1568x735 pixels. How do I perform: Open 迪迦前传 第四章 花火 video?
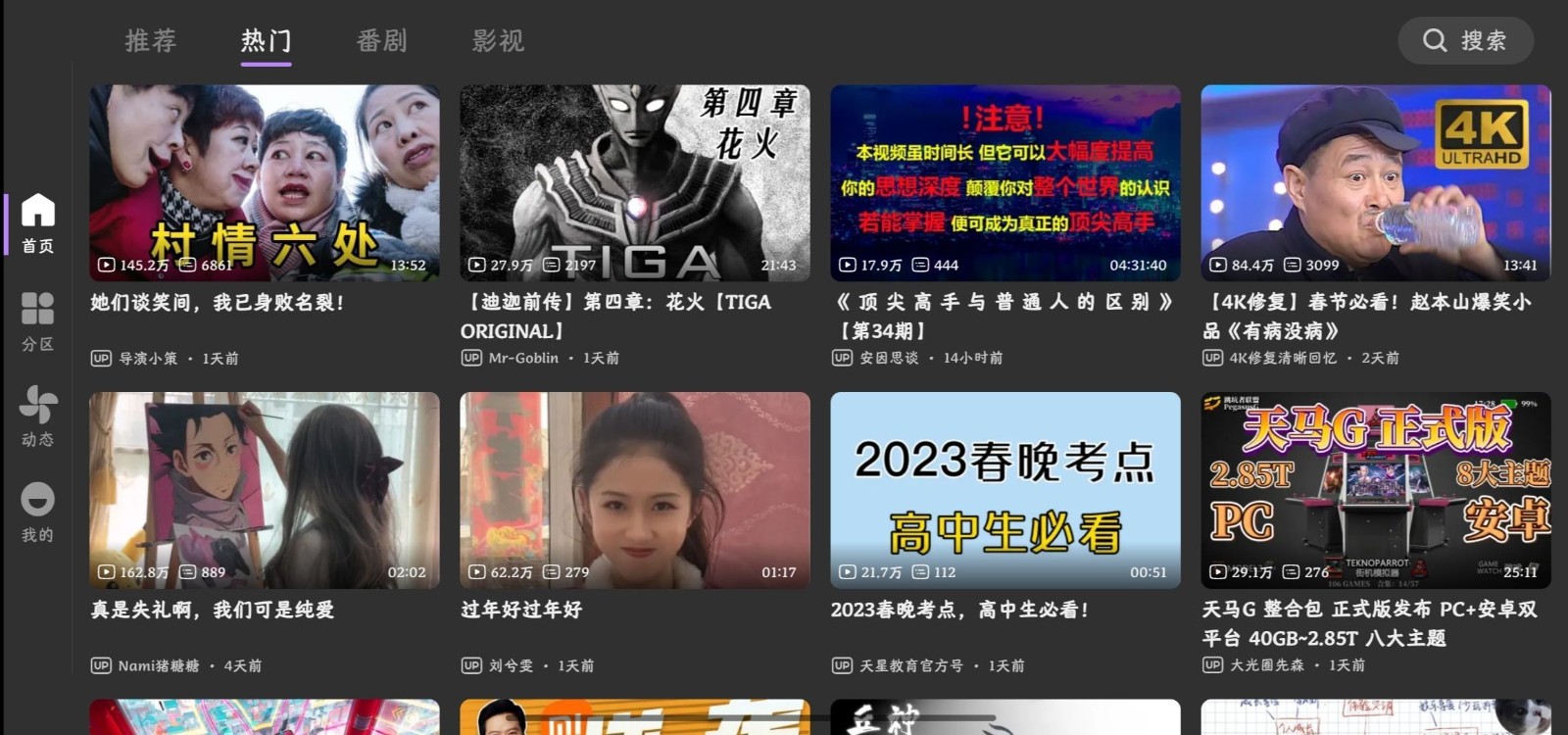click(x=635, y=183)
